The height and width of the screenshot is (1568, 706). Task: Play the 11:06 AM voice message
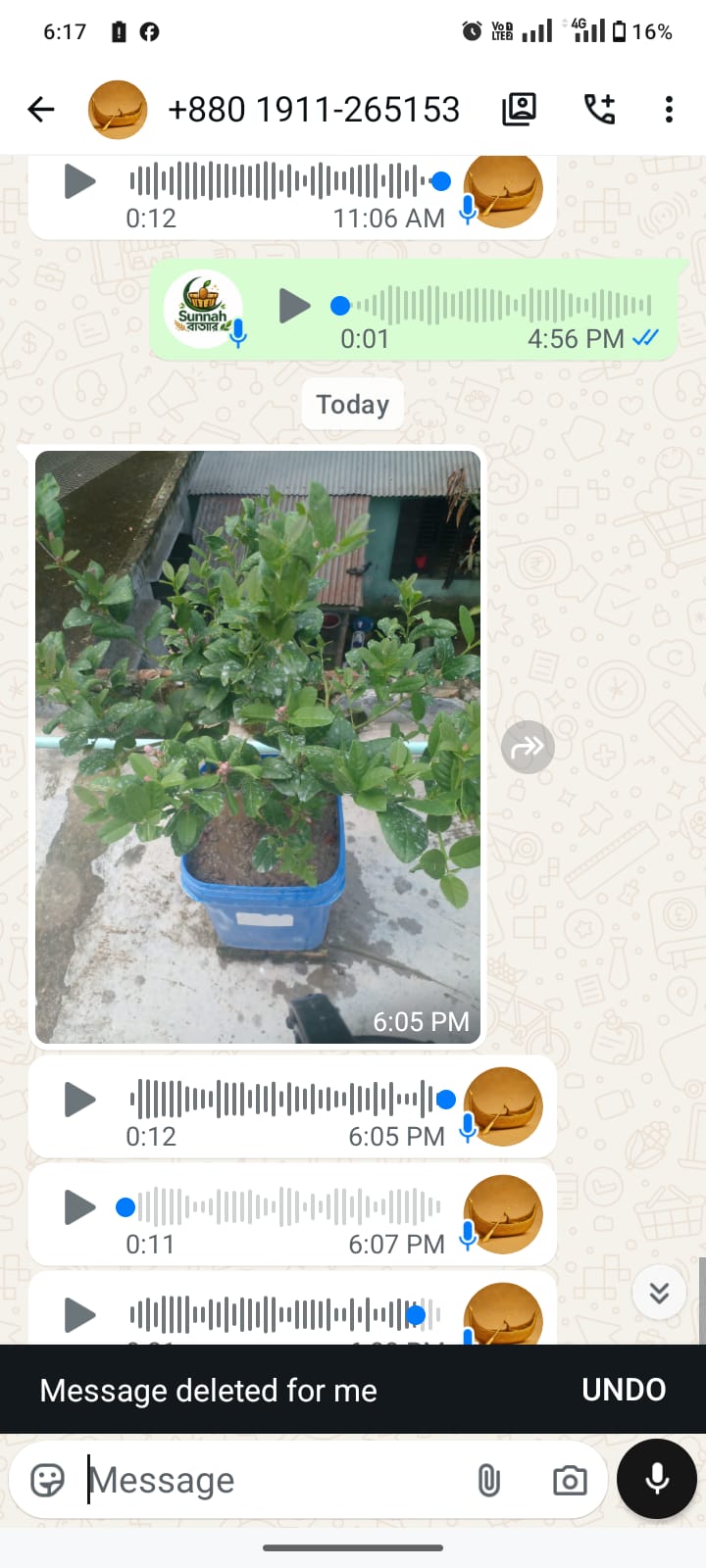[x=79, y=181]
